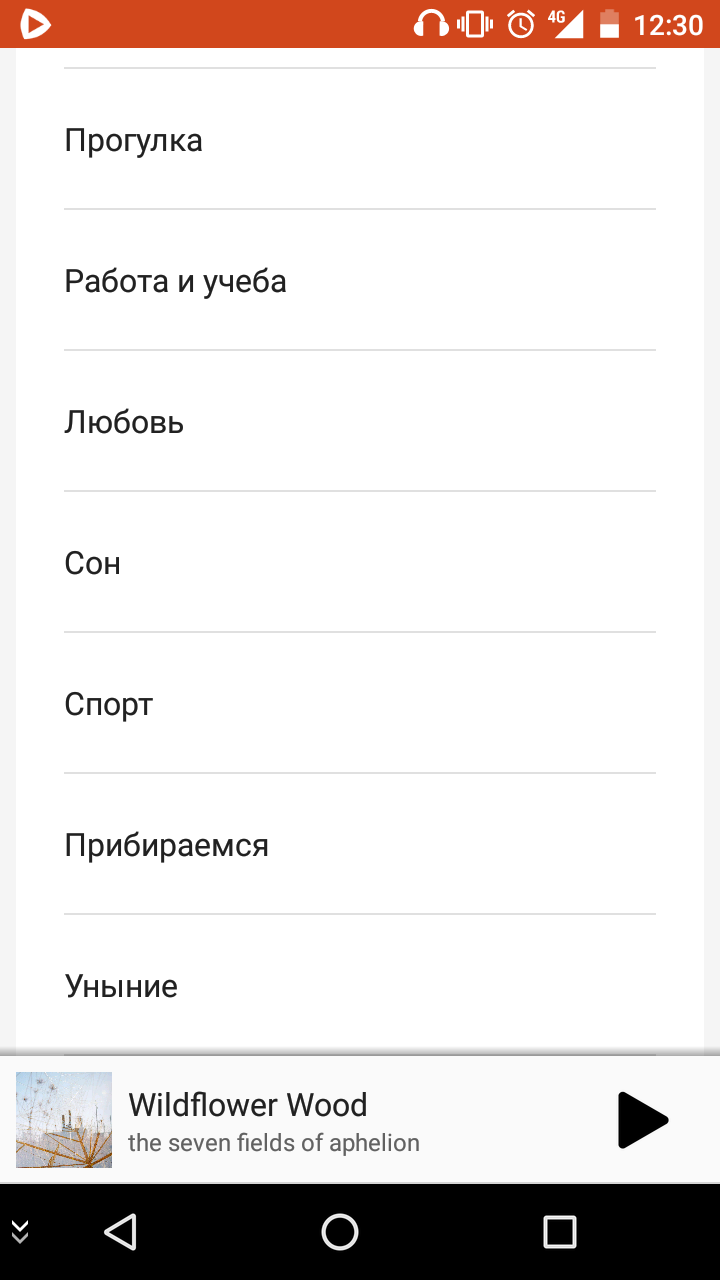Screen dimensions: 720x1280
Task: Open the Прогулка category
Action: point(360,140)
